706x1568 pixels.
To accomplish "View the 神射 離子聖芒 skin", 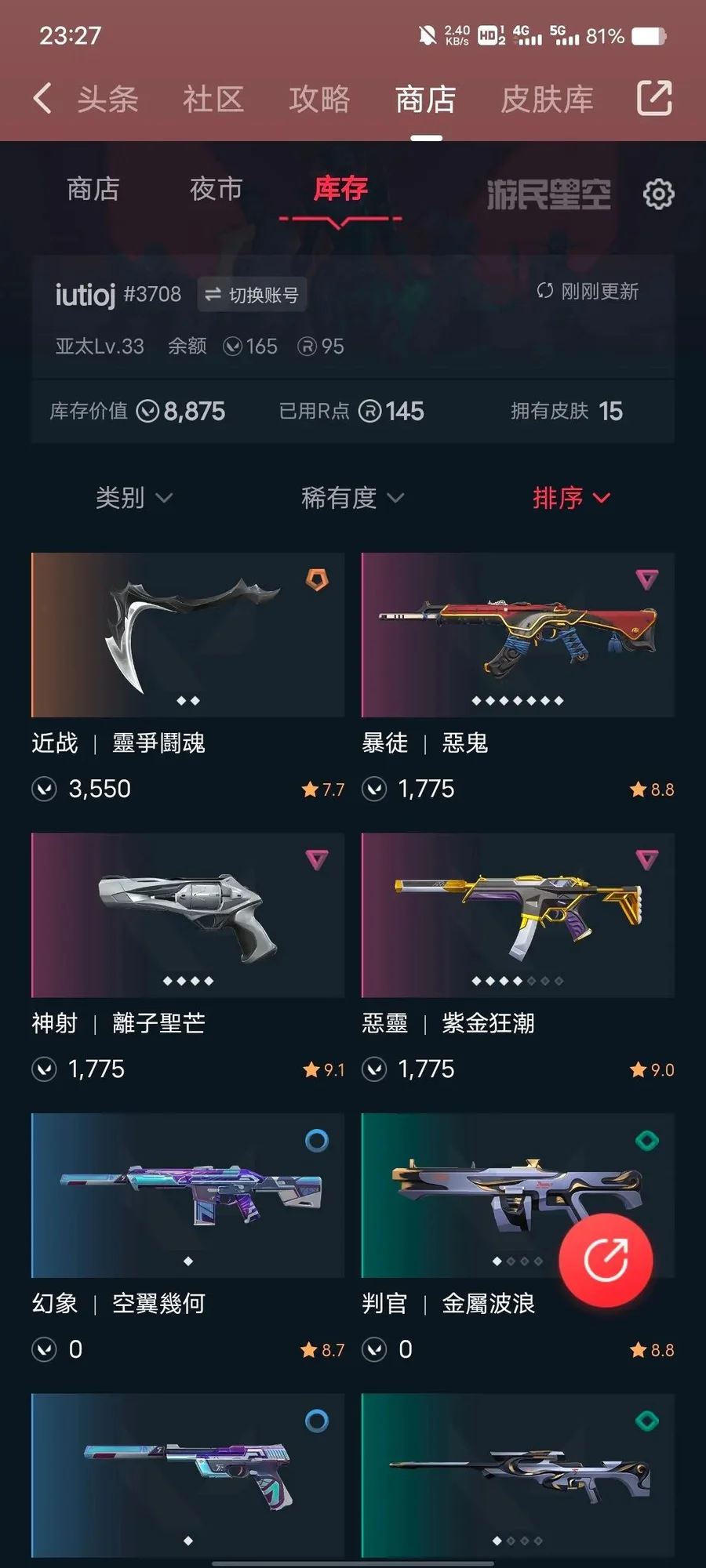I will coord(187,915).
